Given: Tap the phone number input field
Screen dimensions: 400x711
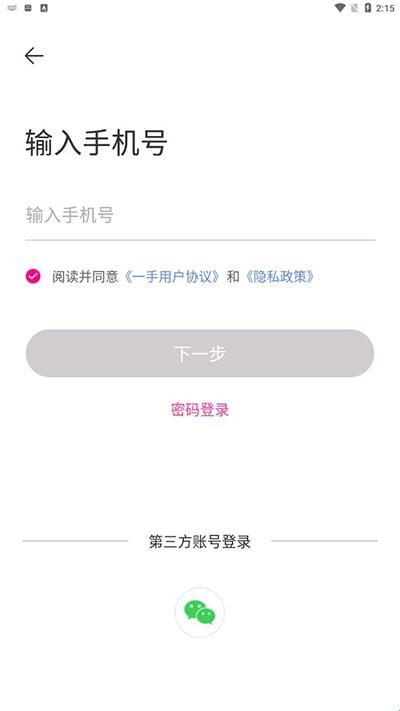Looking at the screenshot, I should [x=200, y=215].
